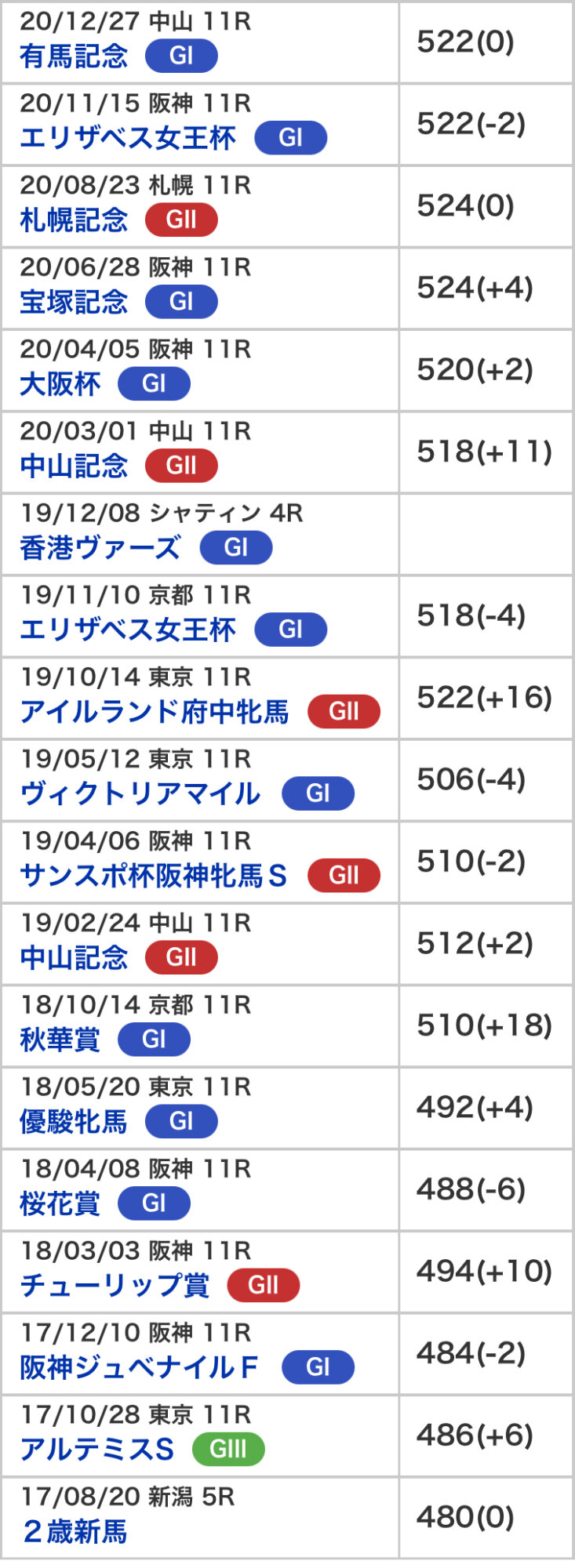The height and width of the screenshot is (1568, 575).
Task: View the チューリップ賞 race details
Action: click(115, 1285)
